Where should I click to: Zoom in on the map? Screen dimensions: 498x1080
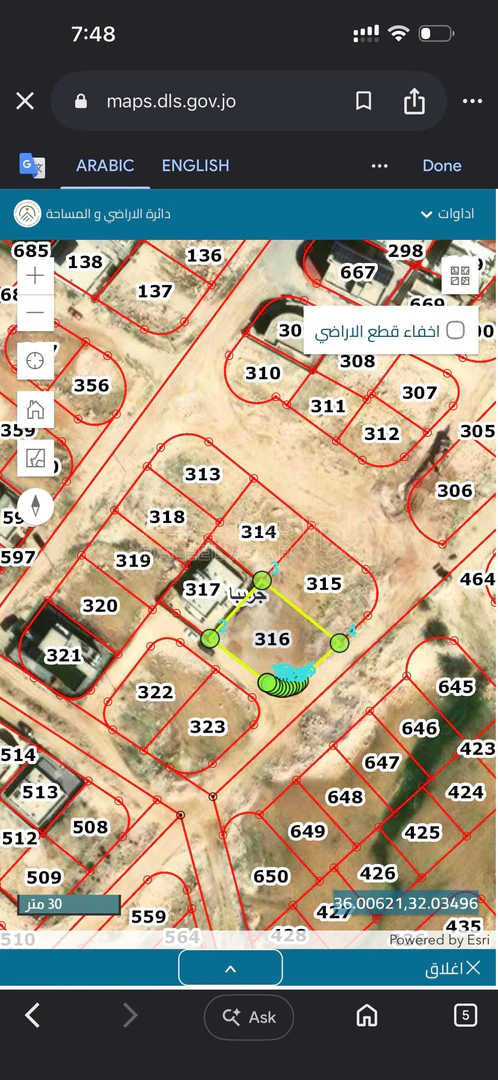pyautogui.click(x=35, y=276)
